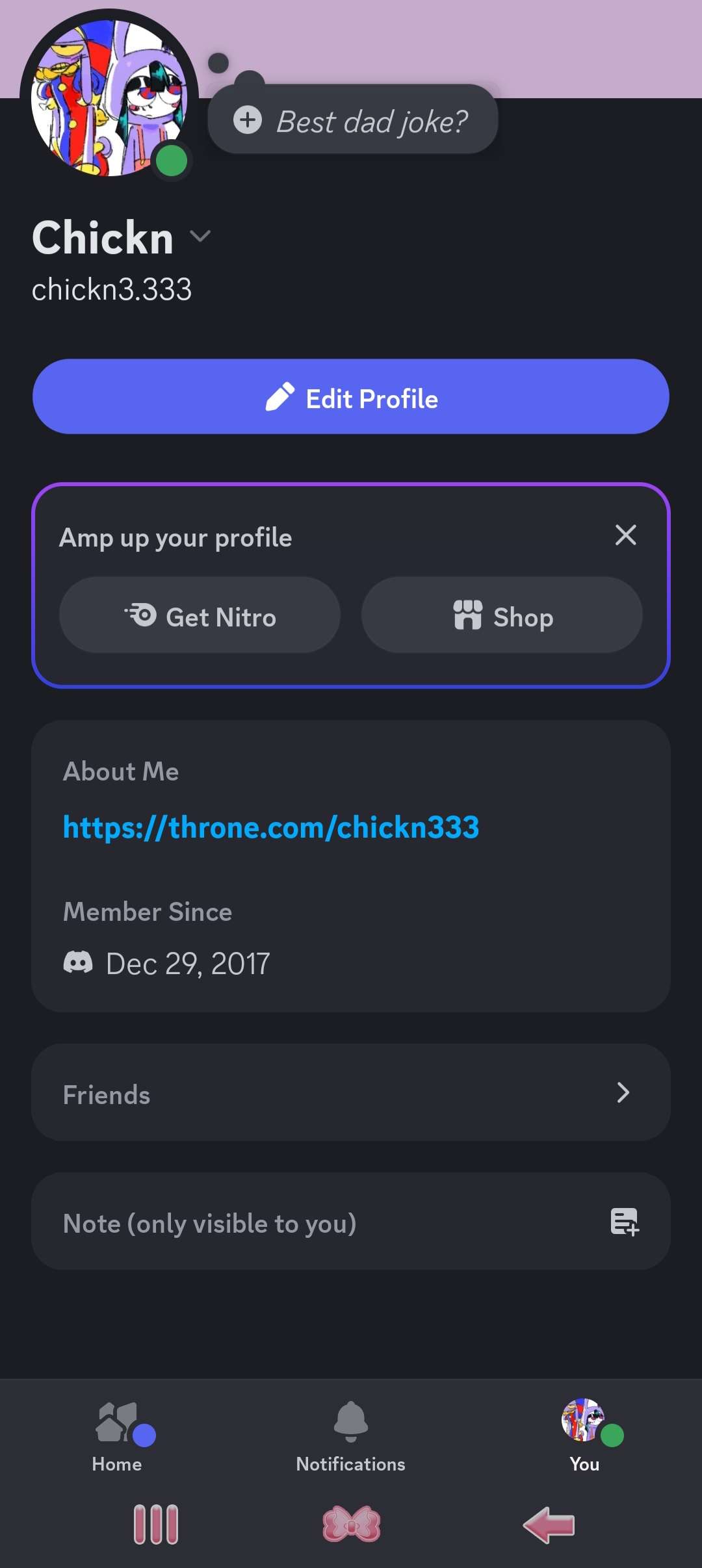Select the You tab
The width and height of the screenshot is (702, 1568).
[x=584, y=1436]
